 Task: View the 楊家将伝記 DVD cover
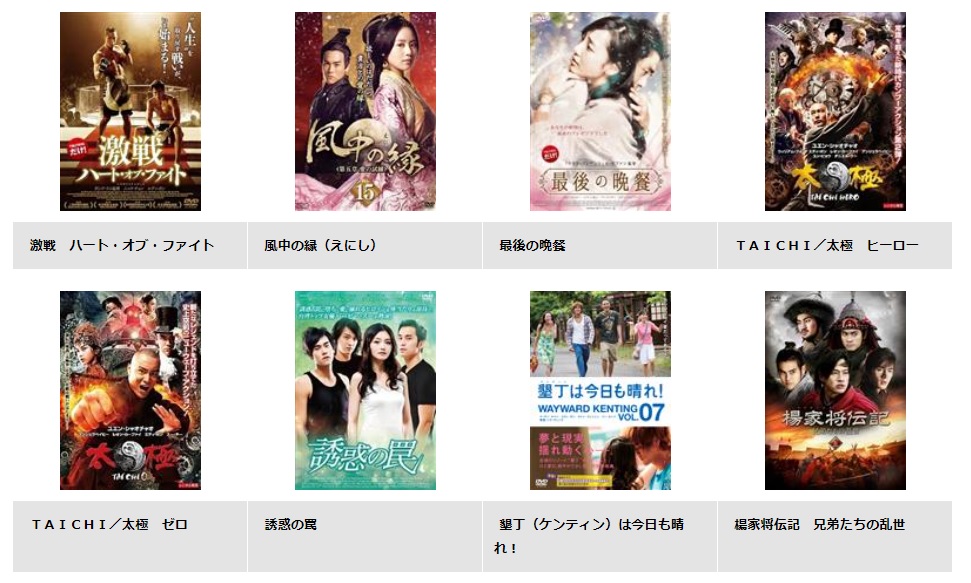(x=835, y=390)
